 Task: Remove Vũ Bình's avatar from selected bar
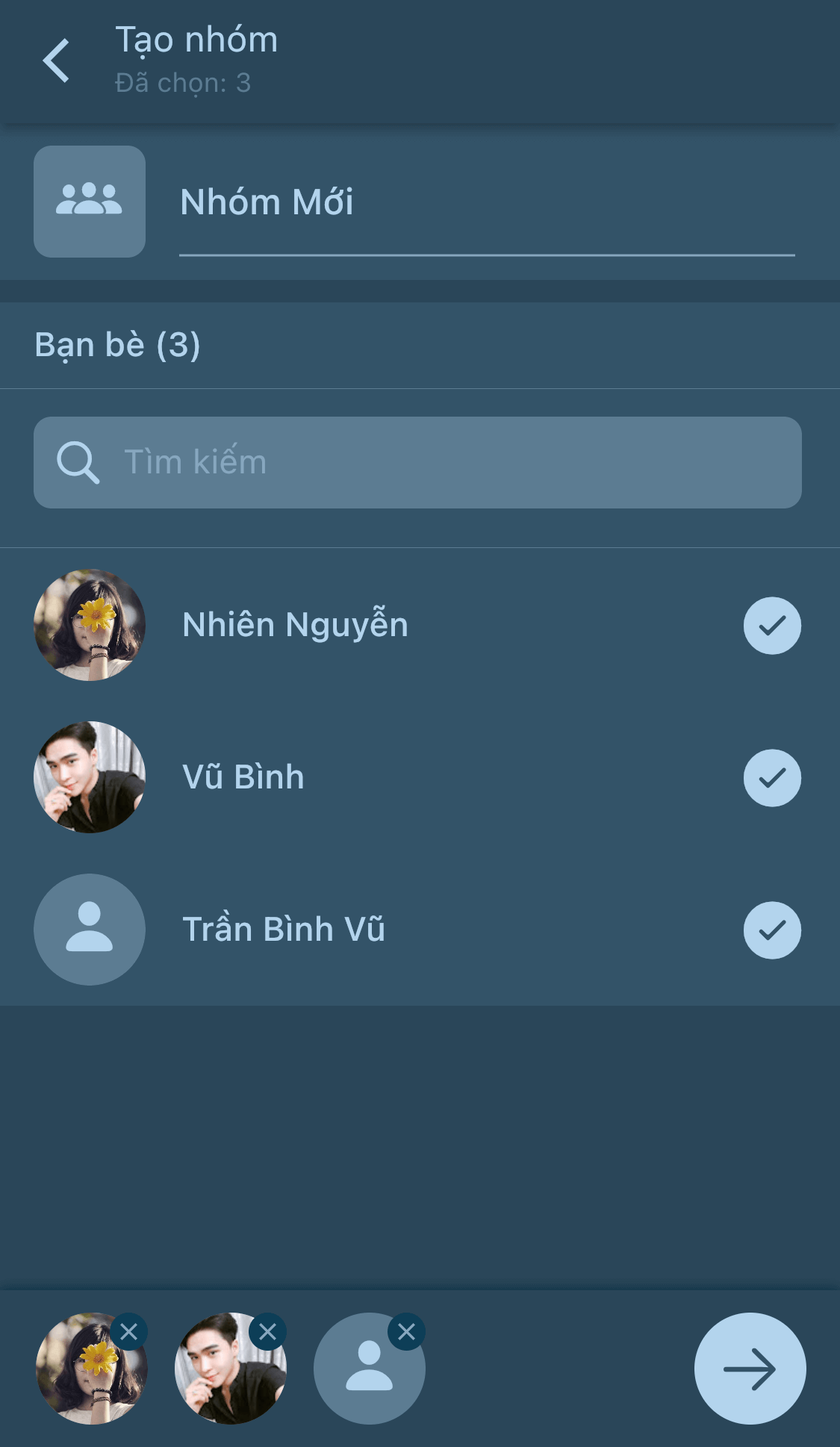(x=268, y=1332)
